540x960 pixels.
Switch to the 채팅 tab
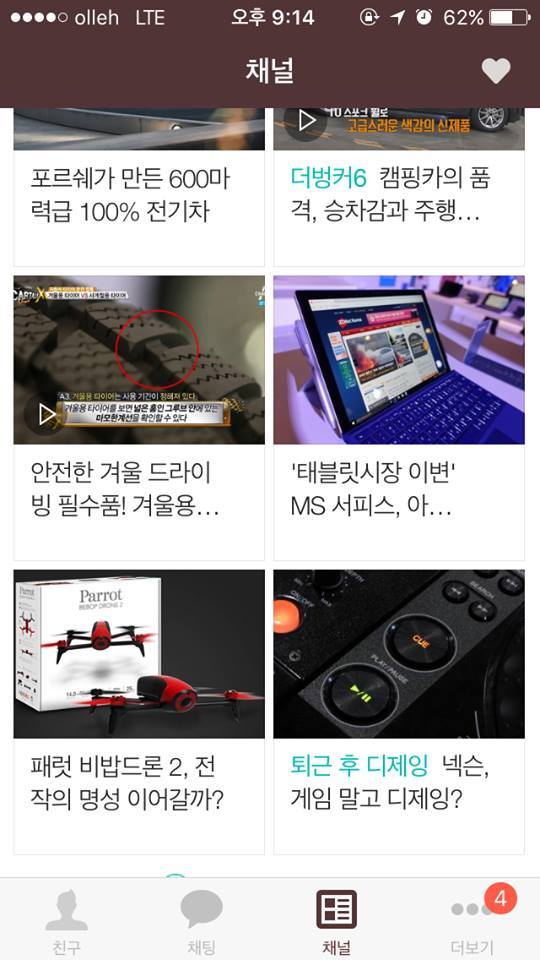201,920
